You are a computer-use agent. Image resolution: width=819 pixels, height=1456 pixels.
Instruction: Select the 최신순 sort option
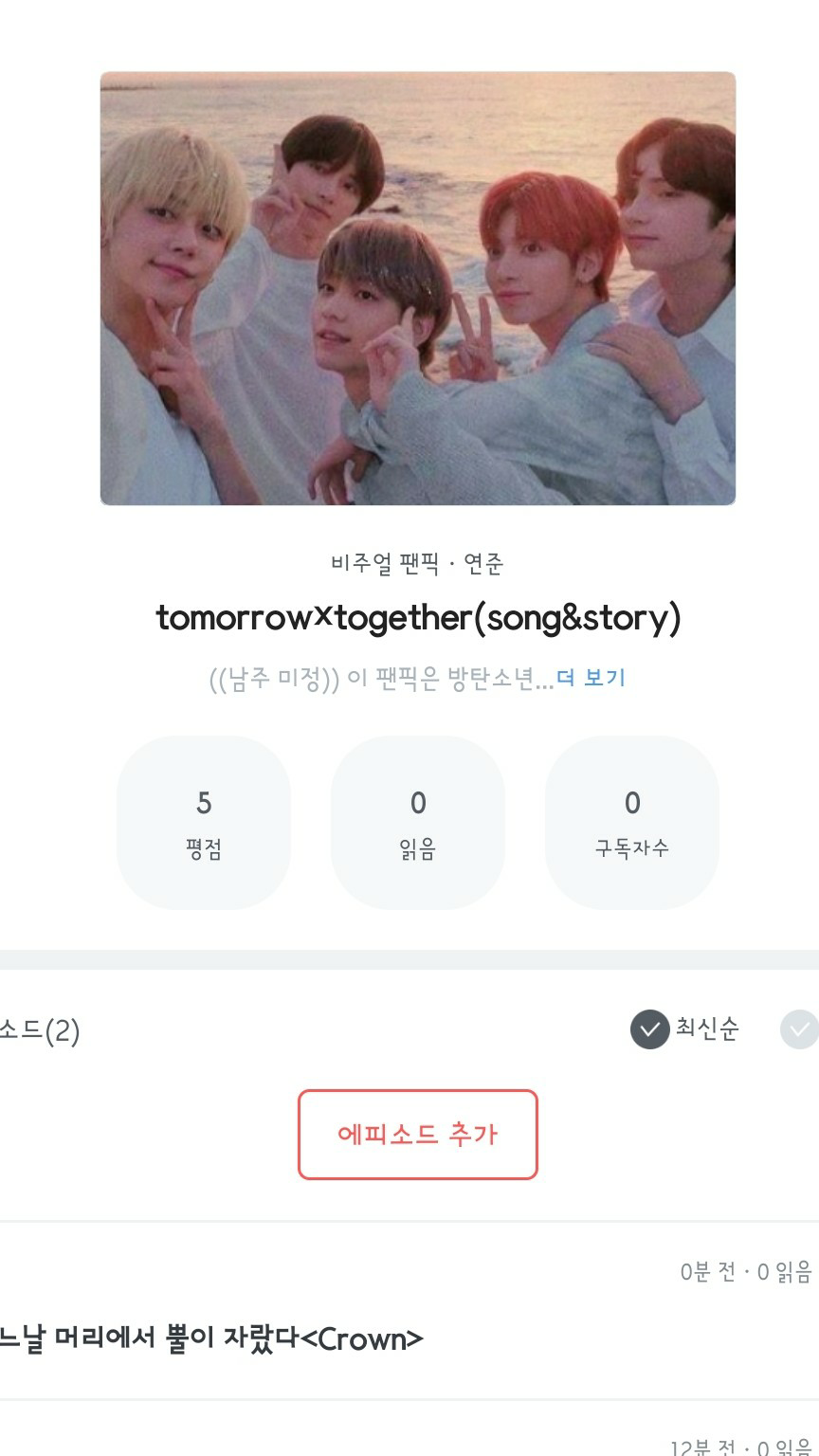click(684, 1029)
